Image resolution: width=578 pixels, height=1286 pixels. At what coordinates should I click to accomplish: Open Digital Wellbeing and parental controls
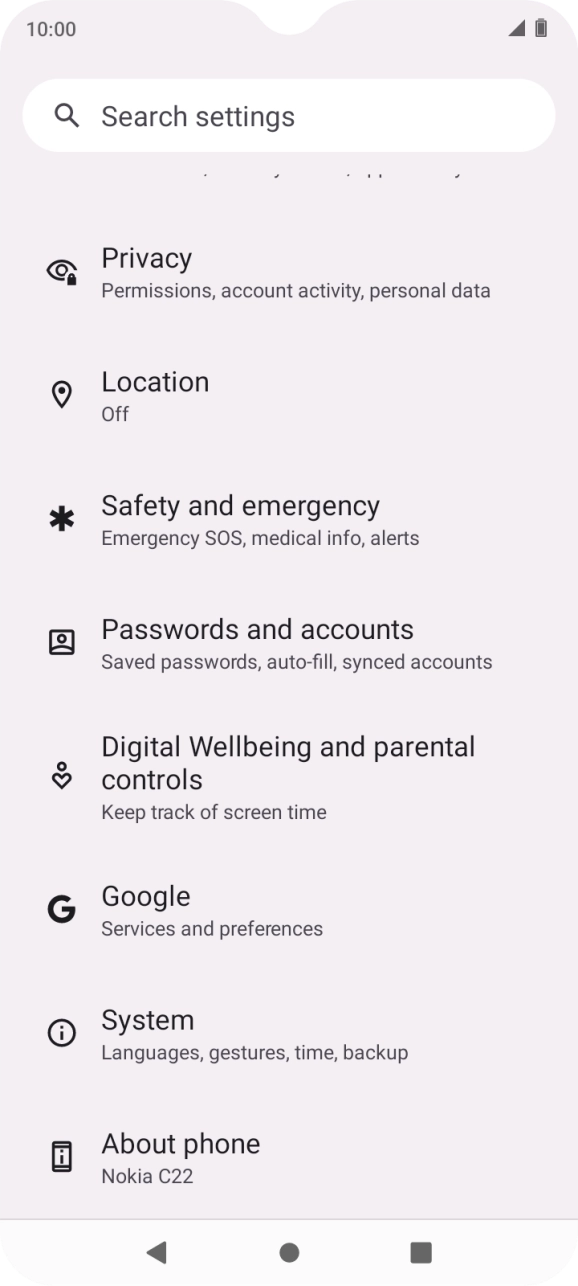click(289, 778)
